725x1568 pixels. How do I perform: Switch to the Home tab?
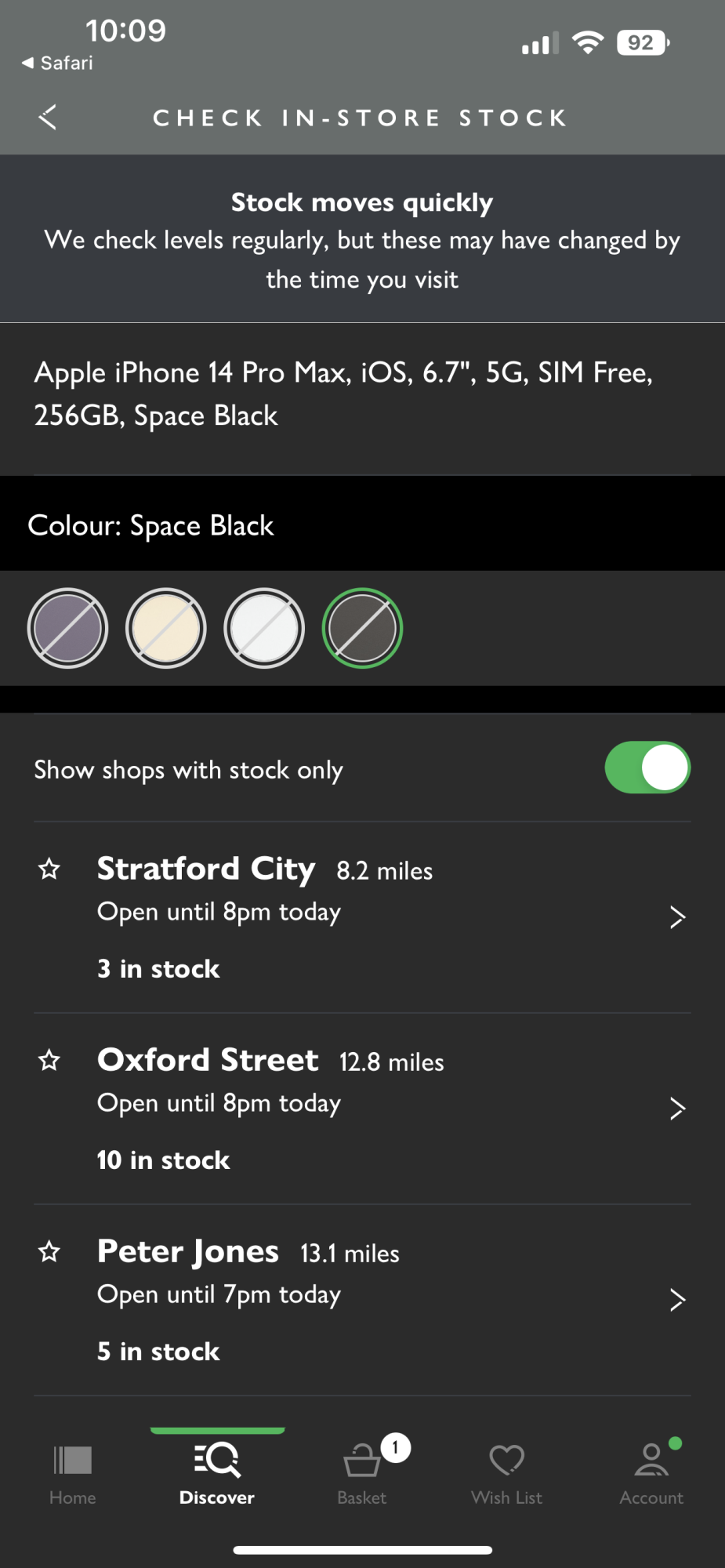point(73,1474)
